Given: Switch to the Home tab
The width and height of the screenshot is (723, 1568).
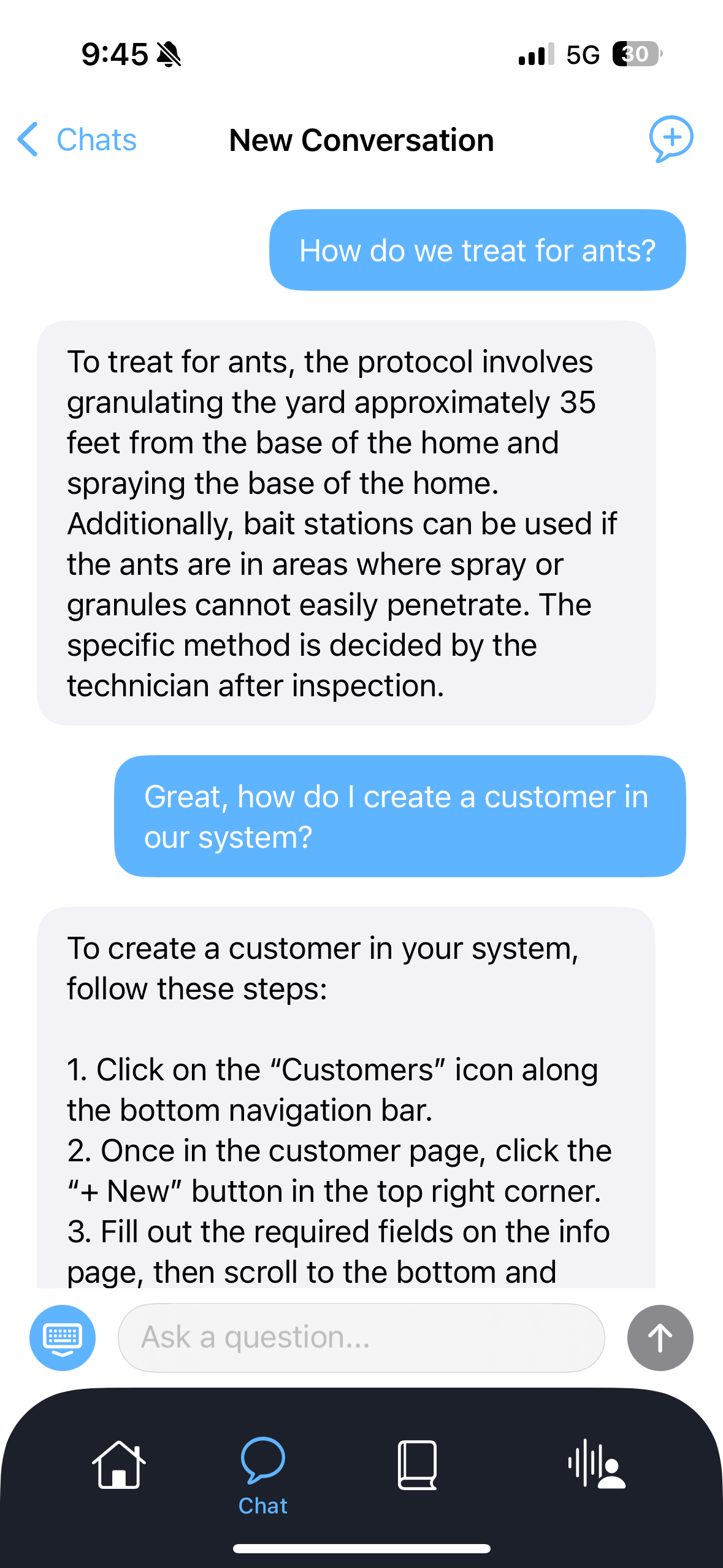Looking at the screenshot, I should coord(119,1465).
